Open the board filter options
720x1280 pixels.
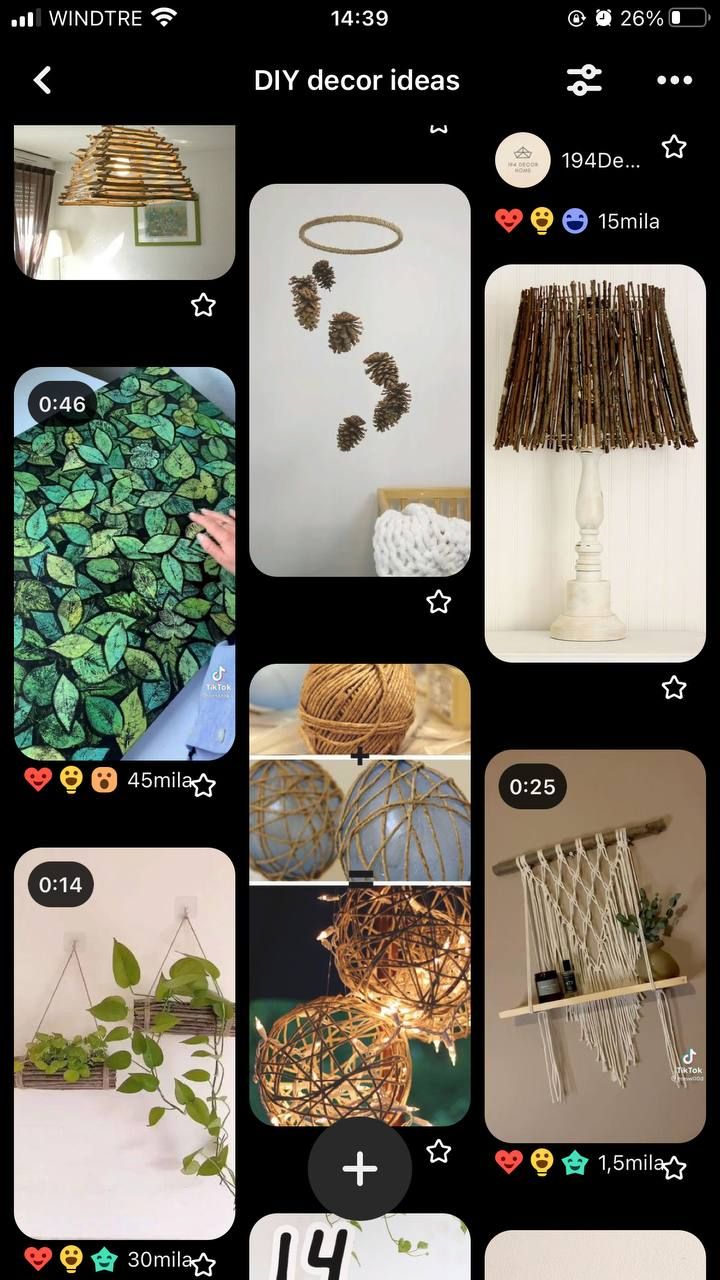[584, 80]
